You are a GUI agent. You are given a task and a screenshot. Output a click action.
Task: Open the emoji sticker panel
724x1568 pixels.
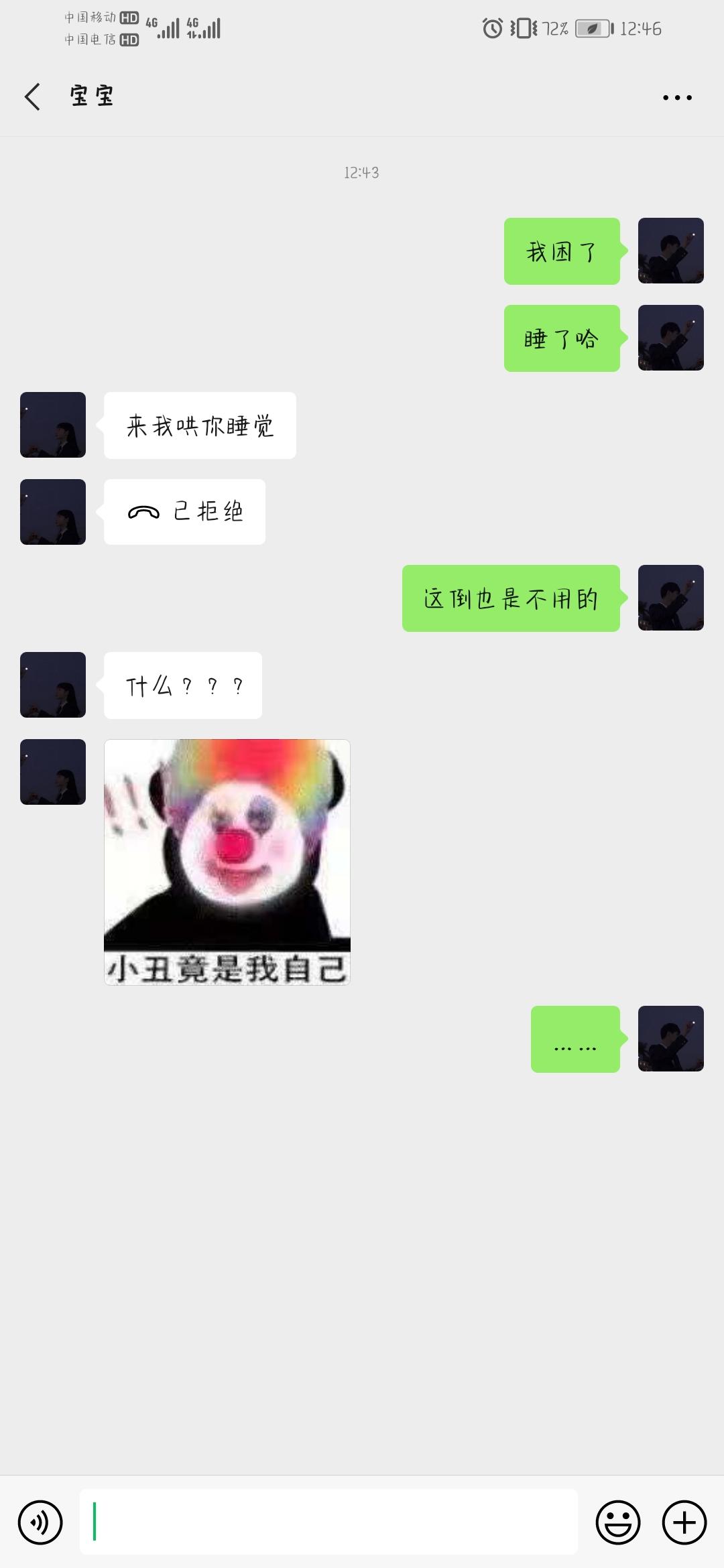coord(617,1522)
